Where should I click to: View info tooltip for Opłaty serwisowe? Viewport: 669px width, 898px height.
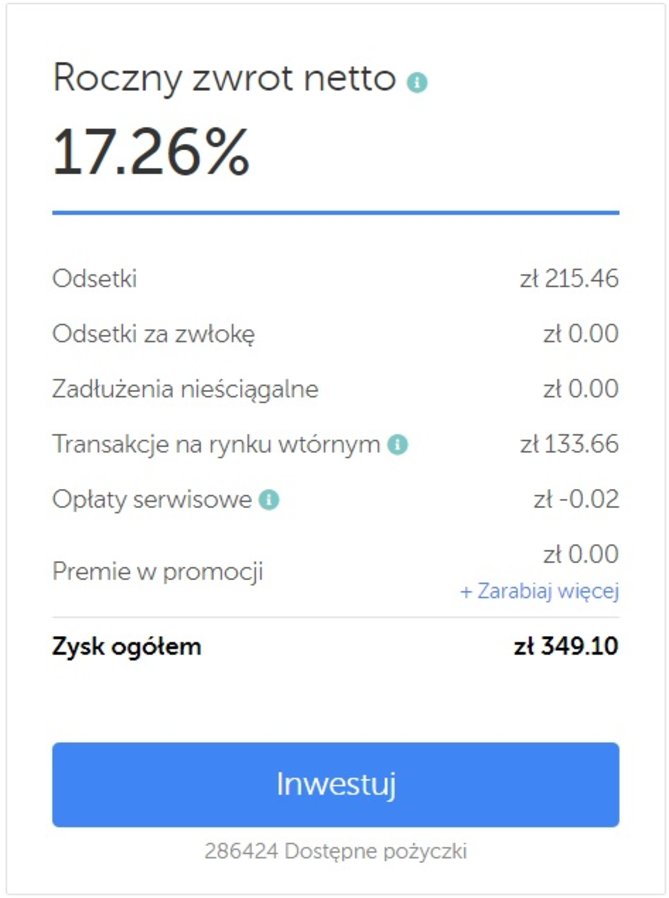pos(269,499)
